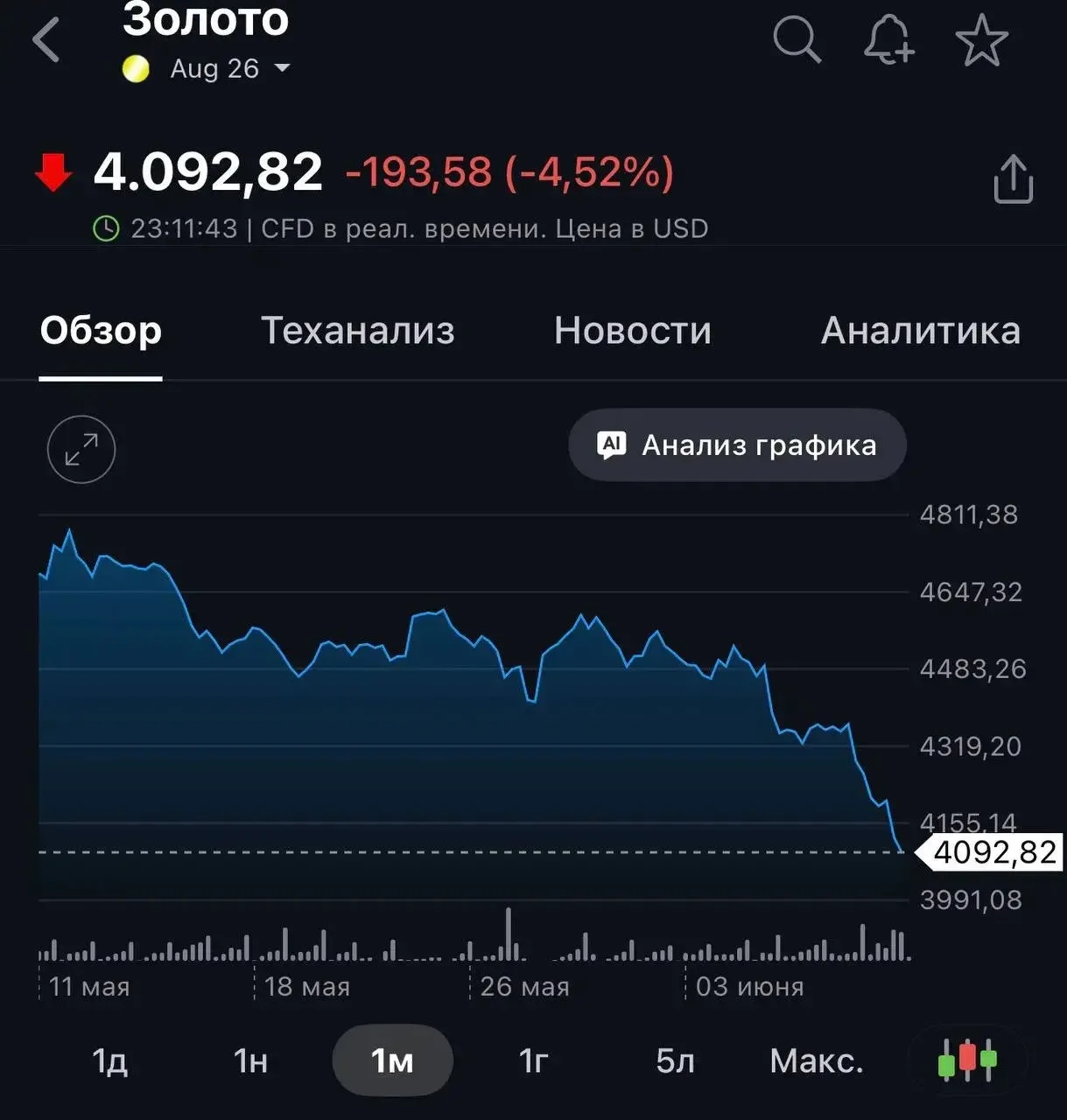Go back using the top-left arrow
Screen dimensions: 1067x1120
coord(46,40)
